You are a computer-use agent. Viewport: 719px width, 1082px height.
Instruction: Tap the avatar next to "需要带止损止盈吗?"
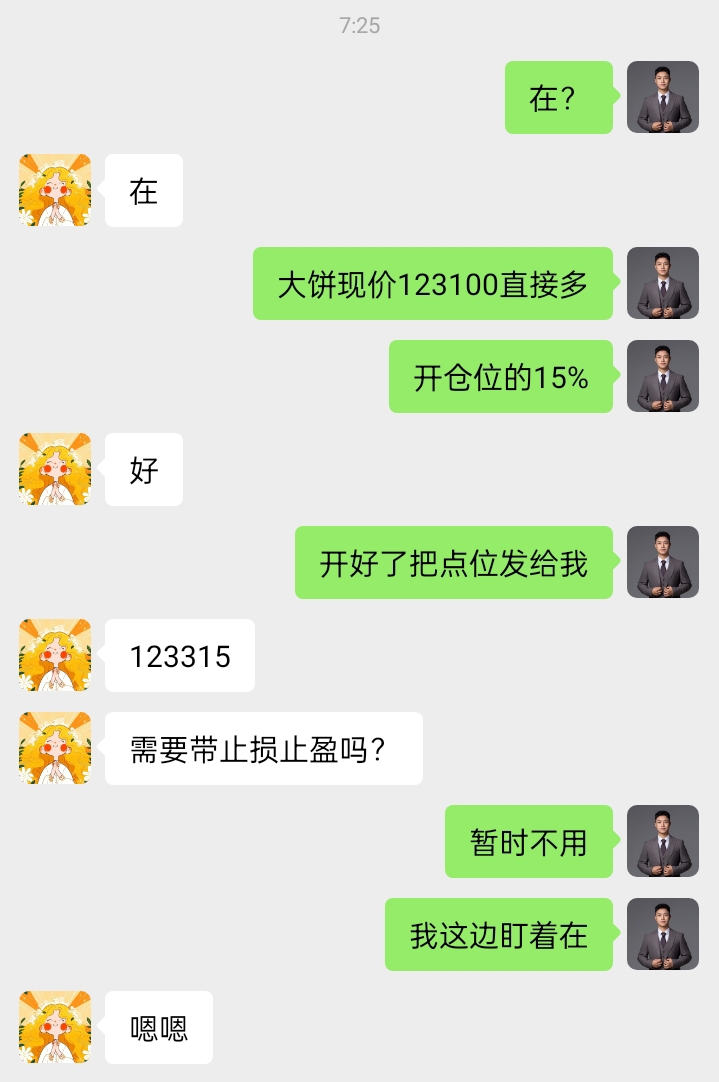click(55, 748)
